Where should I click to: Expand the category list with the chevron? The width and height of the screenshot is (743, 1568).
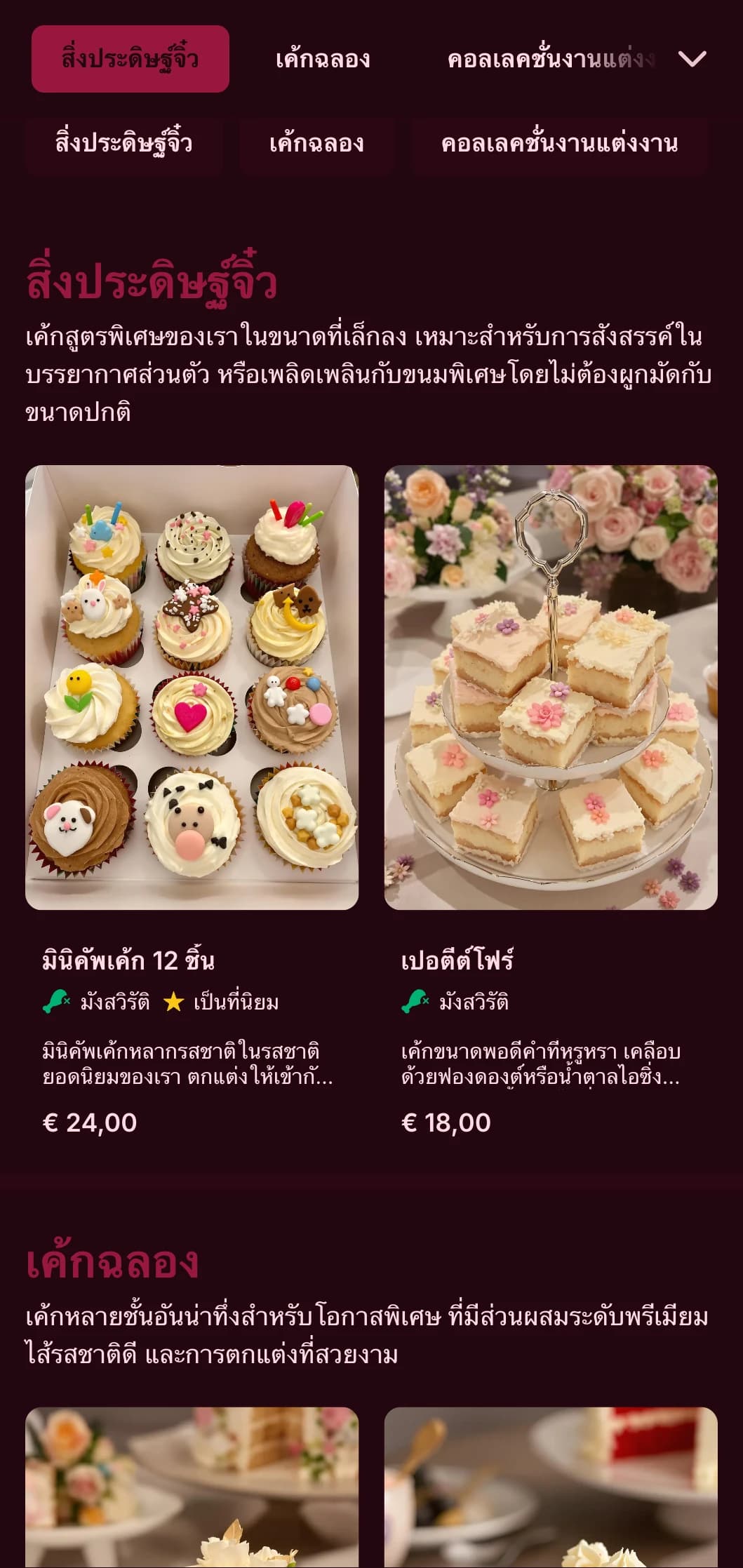[x=692, y=59]
